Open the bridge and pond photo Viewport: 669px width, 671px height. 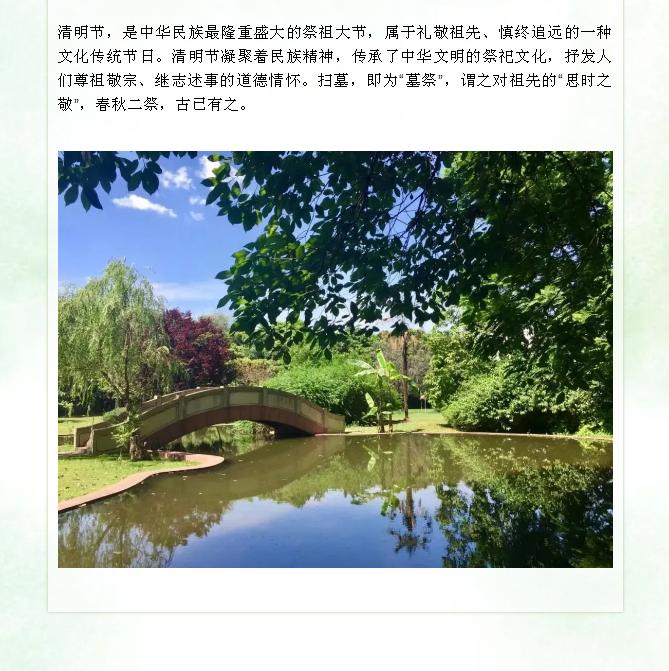335,360
